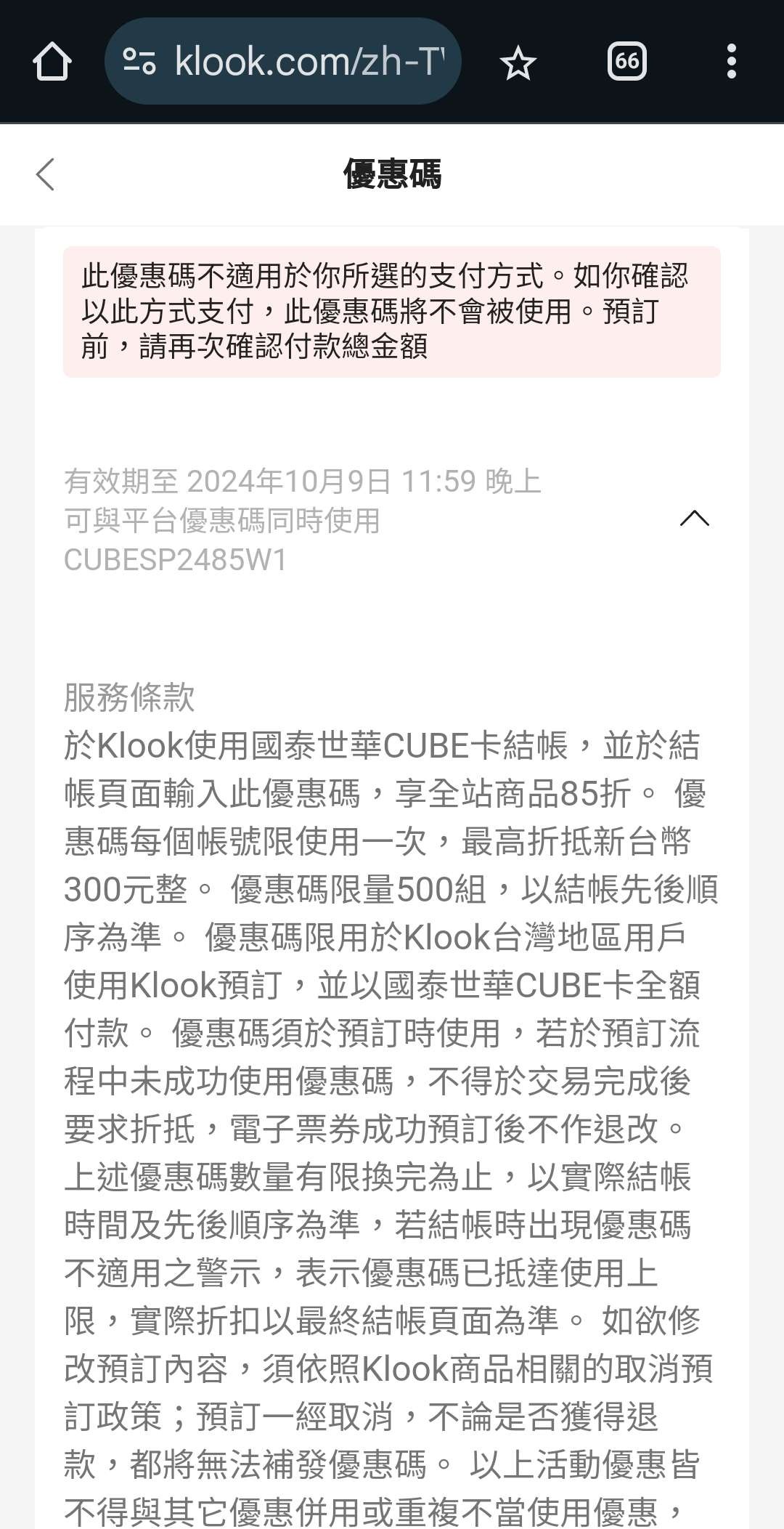The image size is (784, 1529).
Task: Bookmark this page with the star
Action: point(518,62)
